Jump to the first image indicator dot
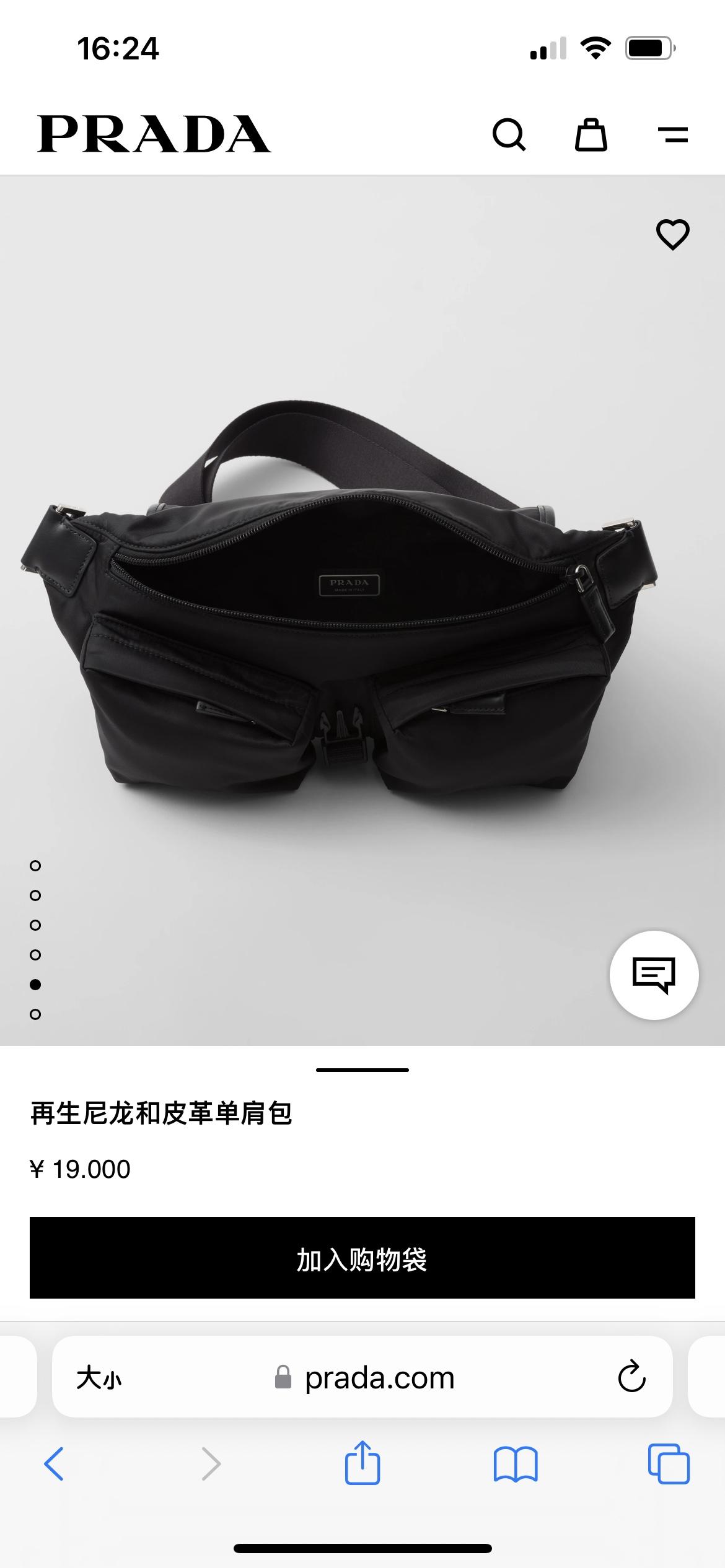The height and width of the screenshot is (1568, 725). point(35,866)
